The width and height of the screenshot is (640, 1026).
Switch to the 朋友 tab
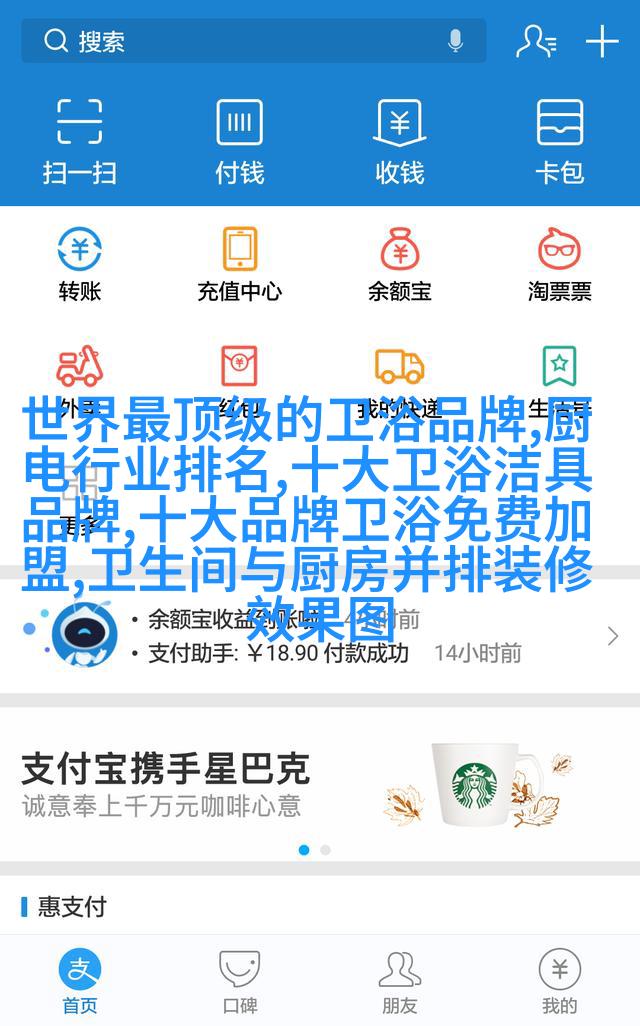click(x=399, y=982)
